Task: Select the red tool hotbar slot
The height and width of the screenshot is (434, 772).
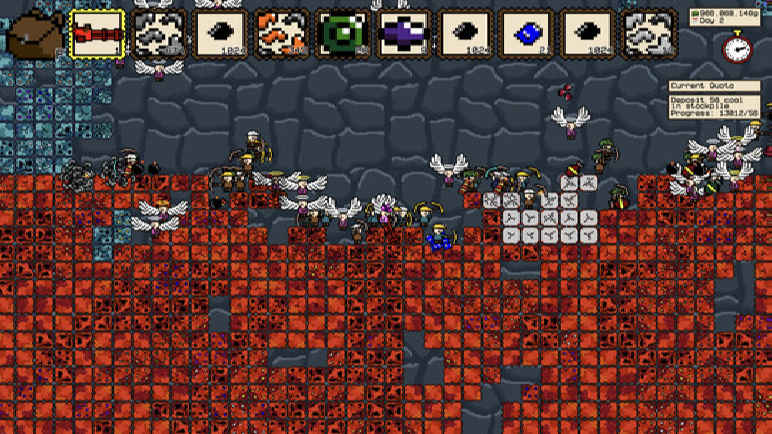Action: [97, 34]
